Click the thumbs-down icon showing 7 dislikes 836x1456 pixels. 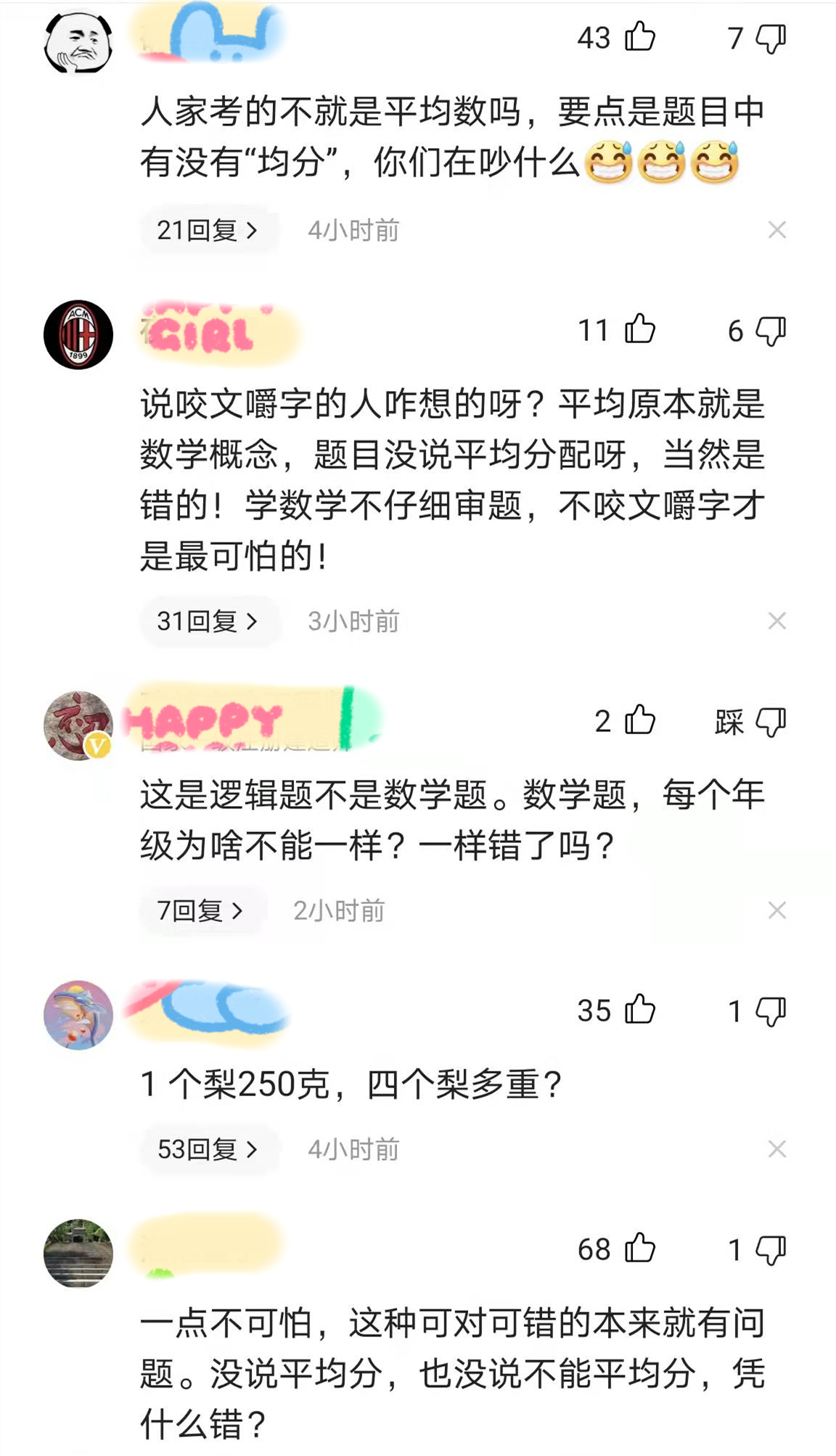click(772, 40)
